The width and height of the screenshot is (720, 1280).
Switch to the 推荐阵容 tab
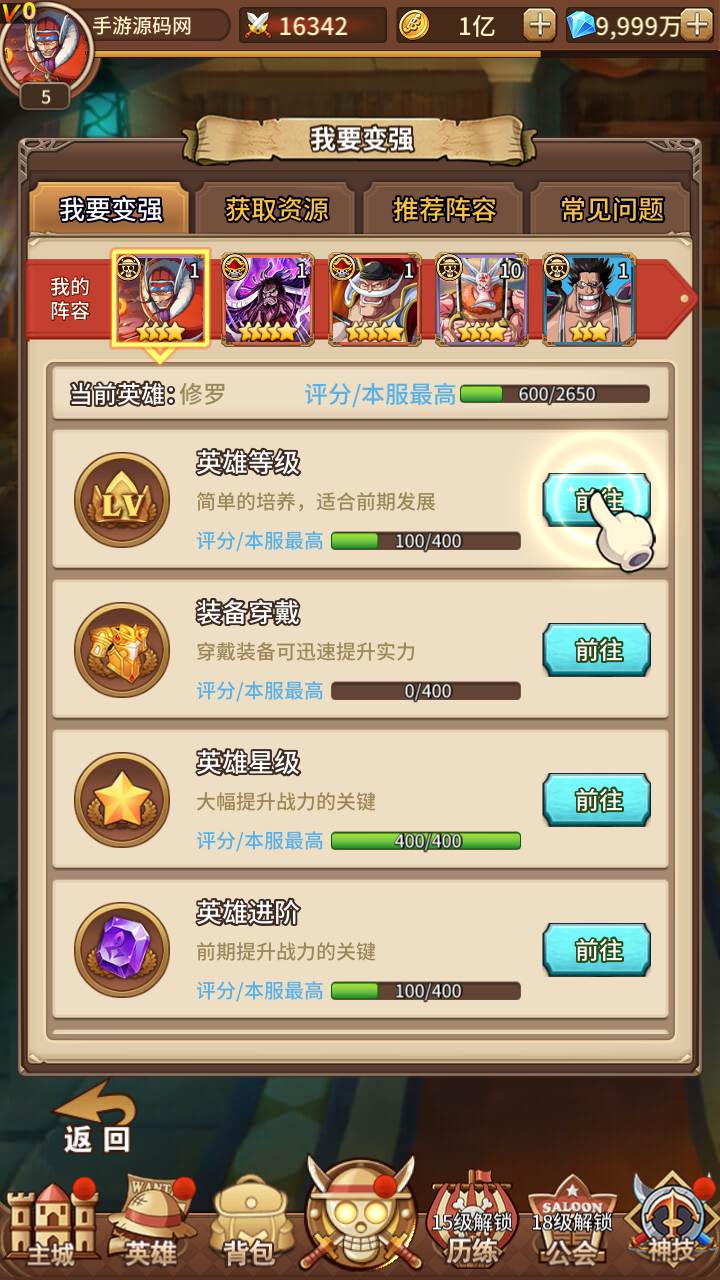point(444,210)
